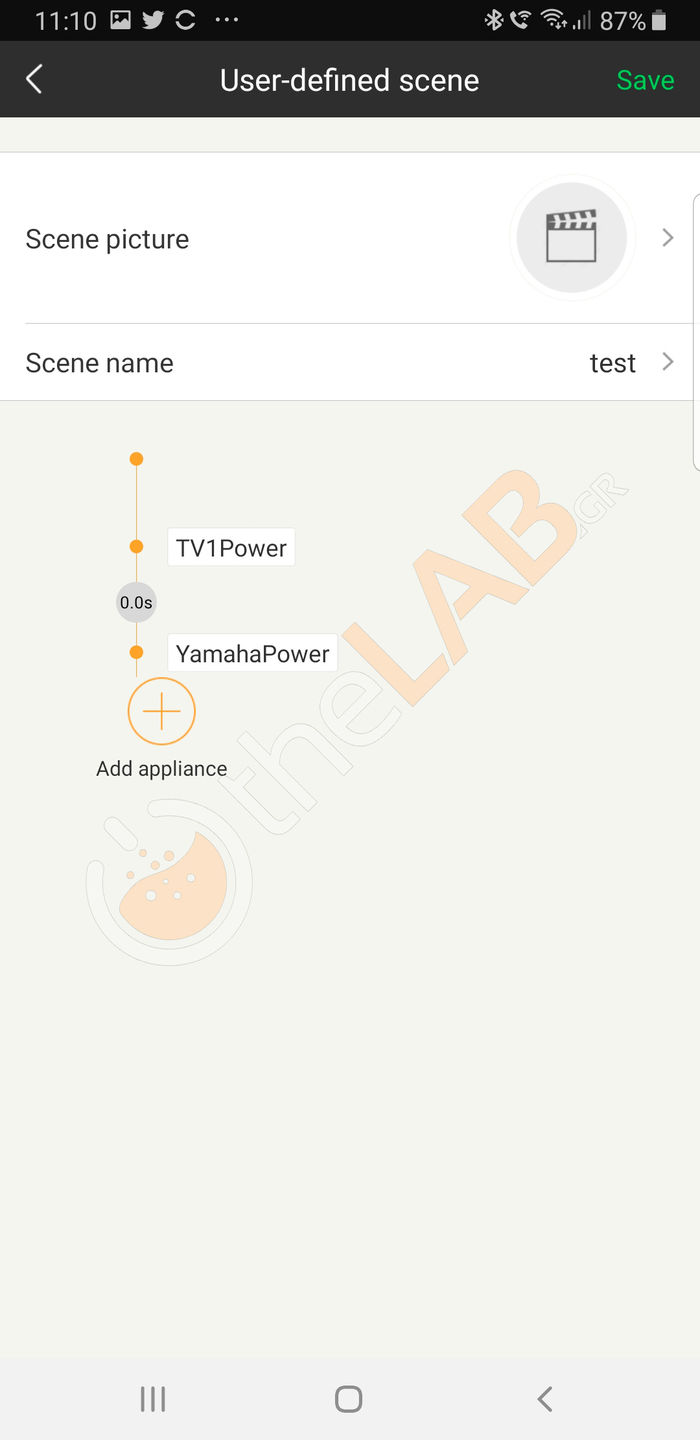Save the user-defined scene
Viewport: 700px width, 1440px height.
coord(644,80)
